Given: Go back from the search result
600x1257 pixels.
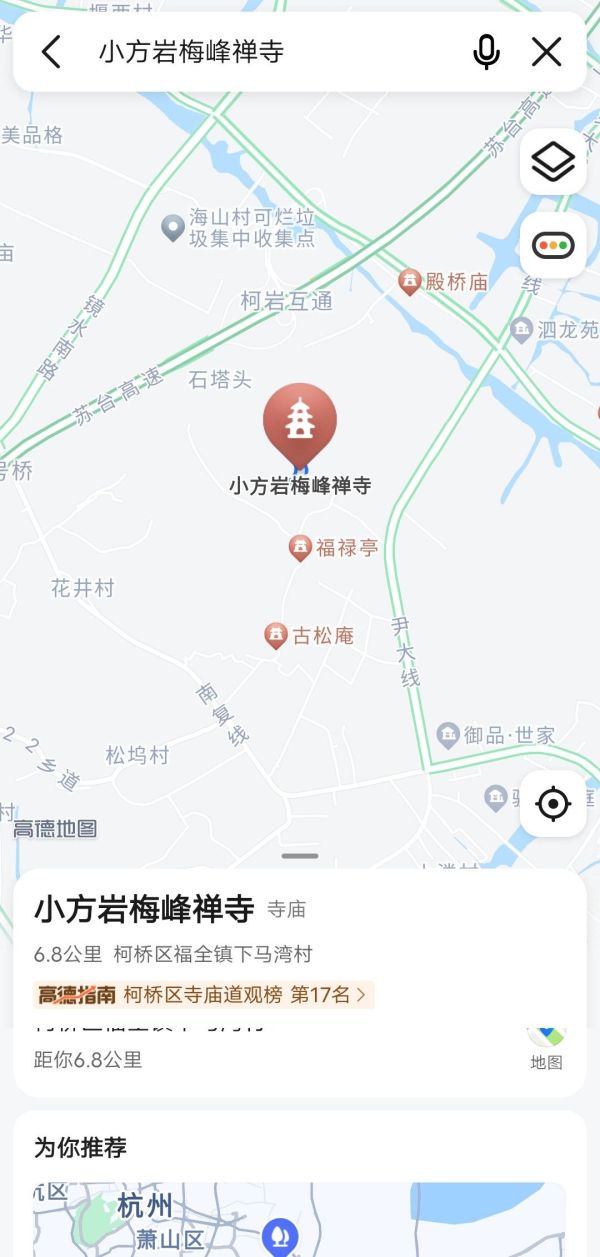Looking at the screenshot, I should click(x=51, y=52).
